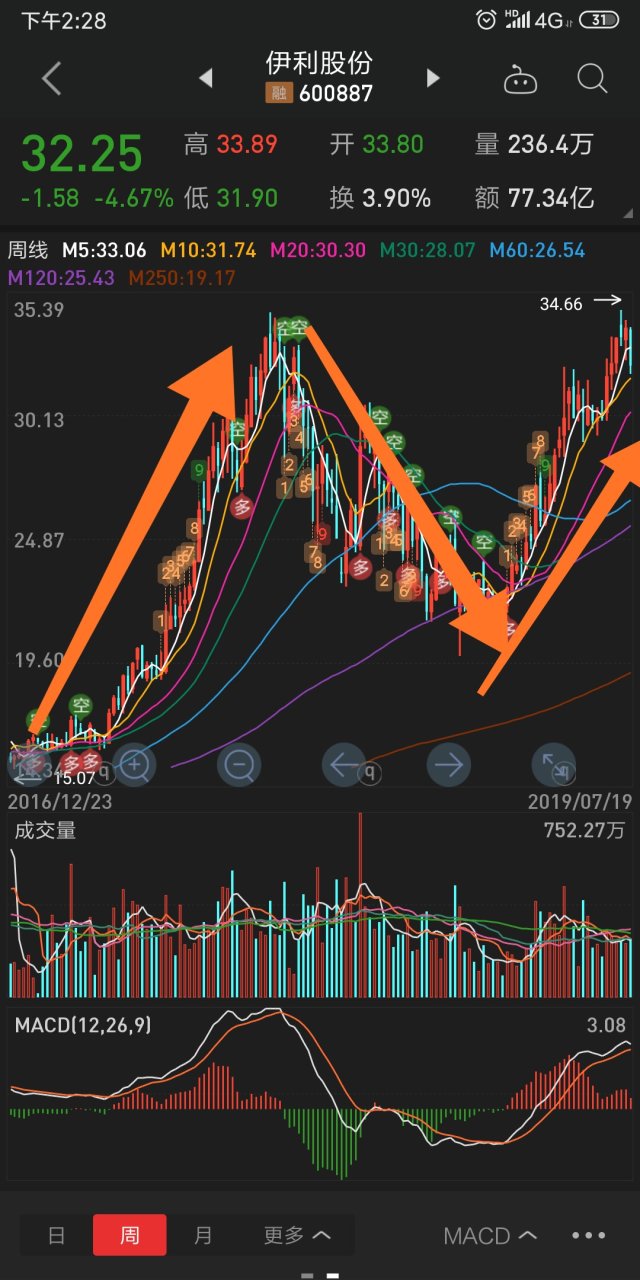Switch to the next stock
Viewport: 640px width, 1280px height.
(433, 78)
